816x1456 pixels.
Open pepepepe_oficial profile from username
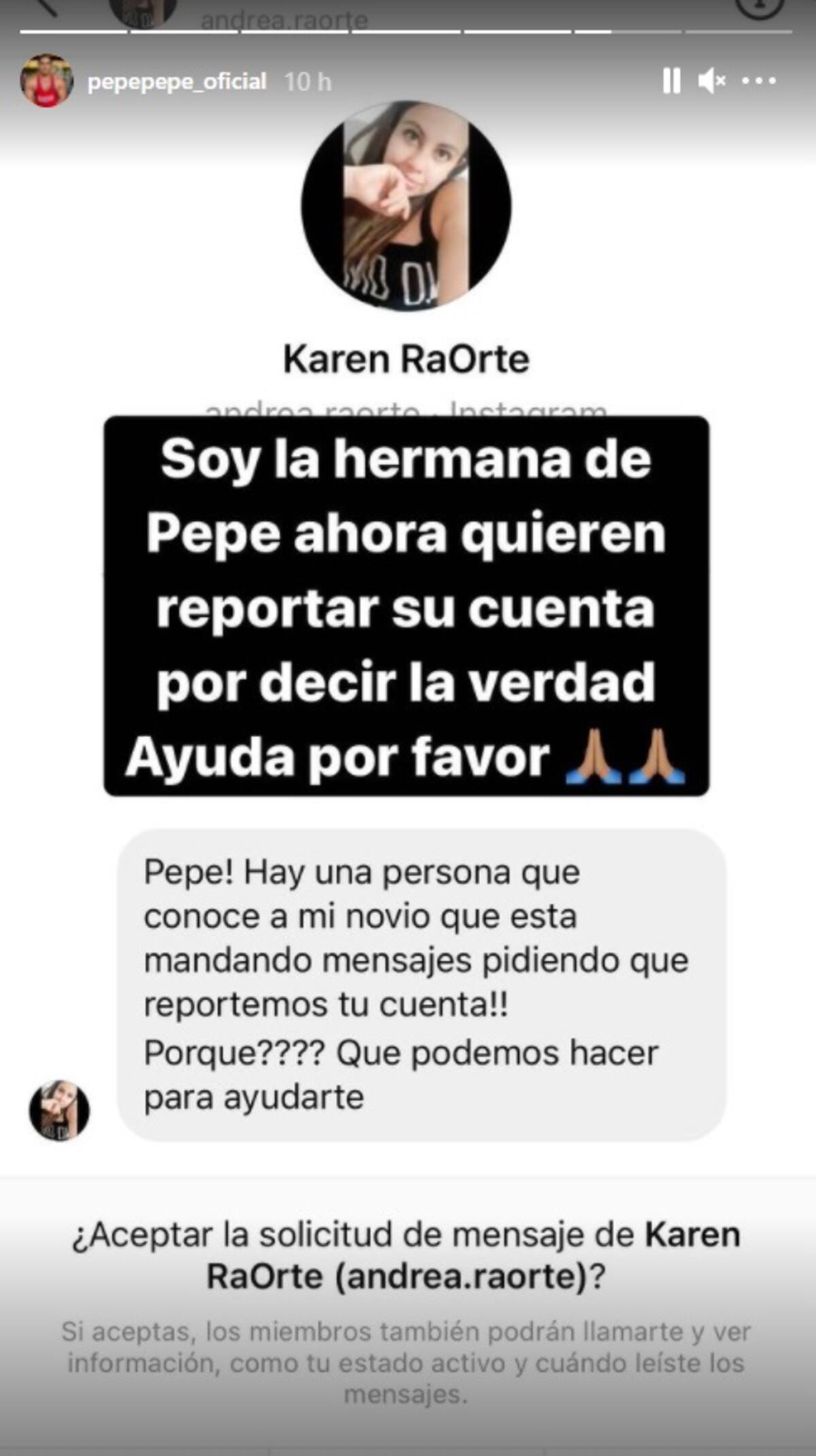click(x=177, y=82)
